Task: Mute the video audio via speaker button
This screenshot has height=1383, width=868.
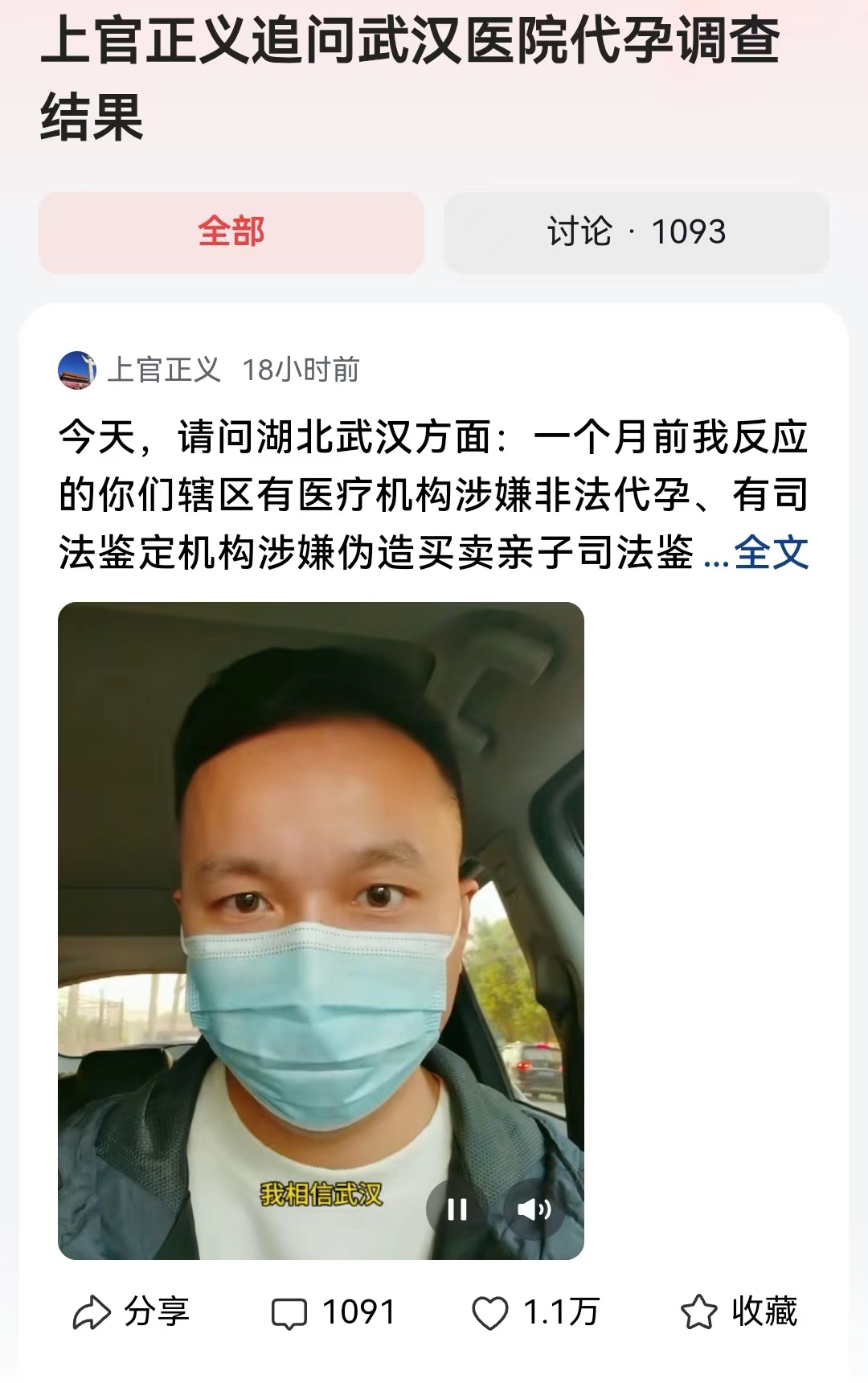Action: pos(537,1209)
